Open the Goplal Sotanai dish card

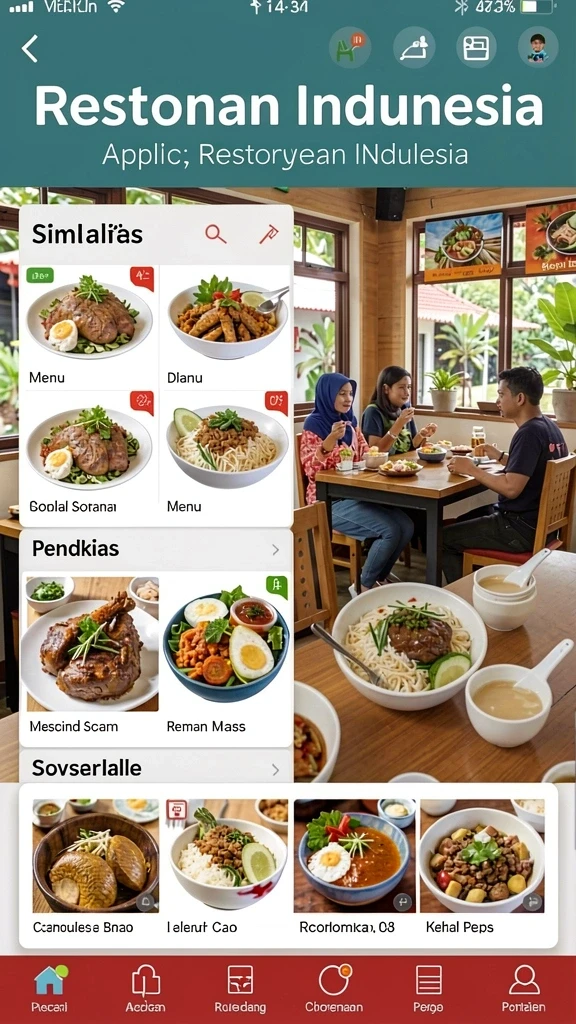tap(89, 455)
